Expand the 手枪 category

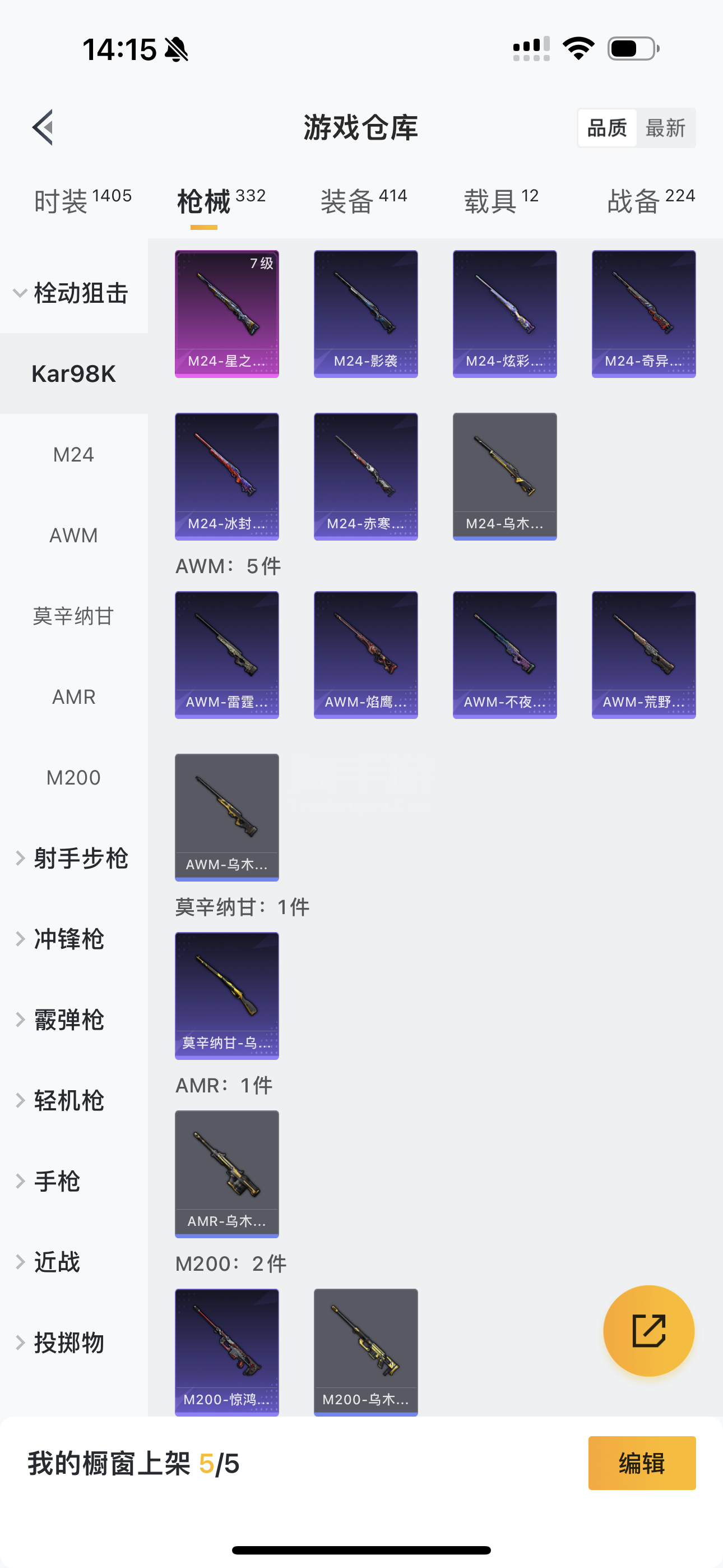[x=56, y=1182]
